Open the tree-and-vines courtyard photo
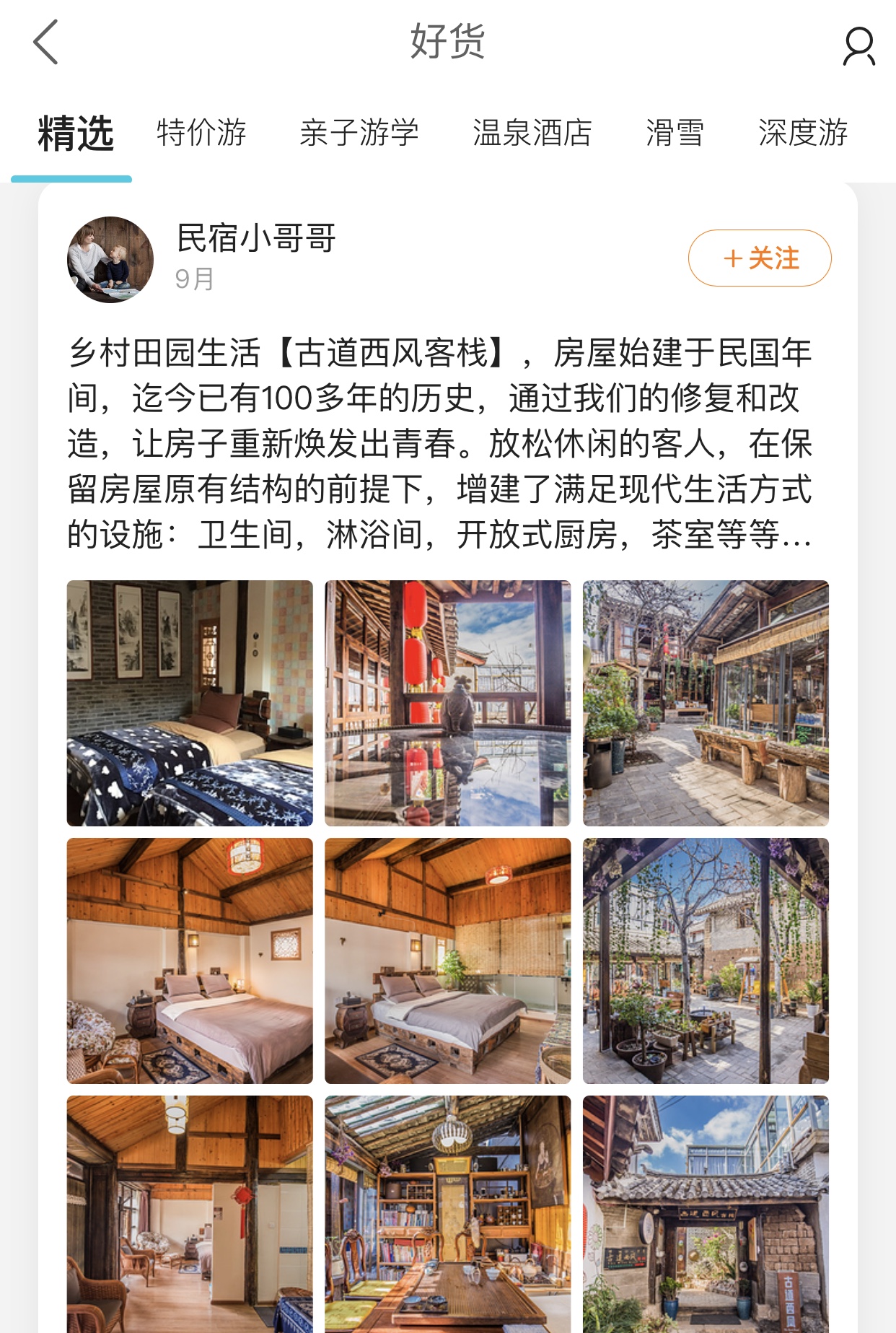Screen dimensions: 896x1333 pyautogui.click(x=706, y=961)
